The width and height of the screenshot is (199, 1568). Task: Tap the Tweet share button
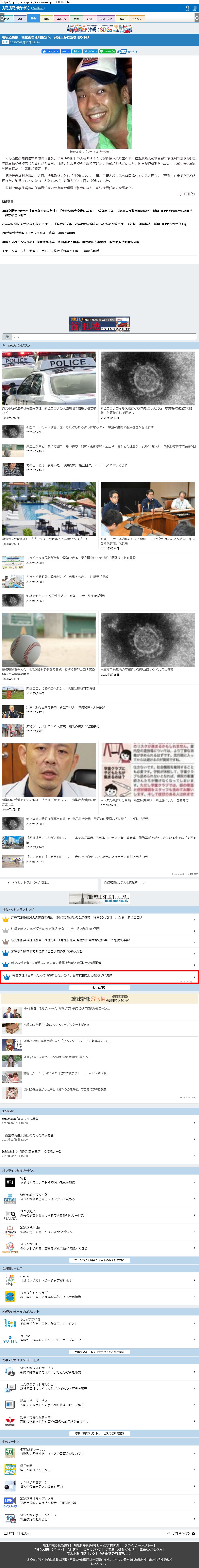point(90,52)
